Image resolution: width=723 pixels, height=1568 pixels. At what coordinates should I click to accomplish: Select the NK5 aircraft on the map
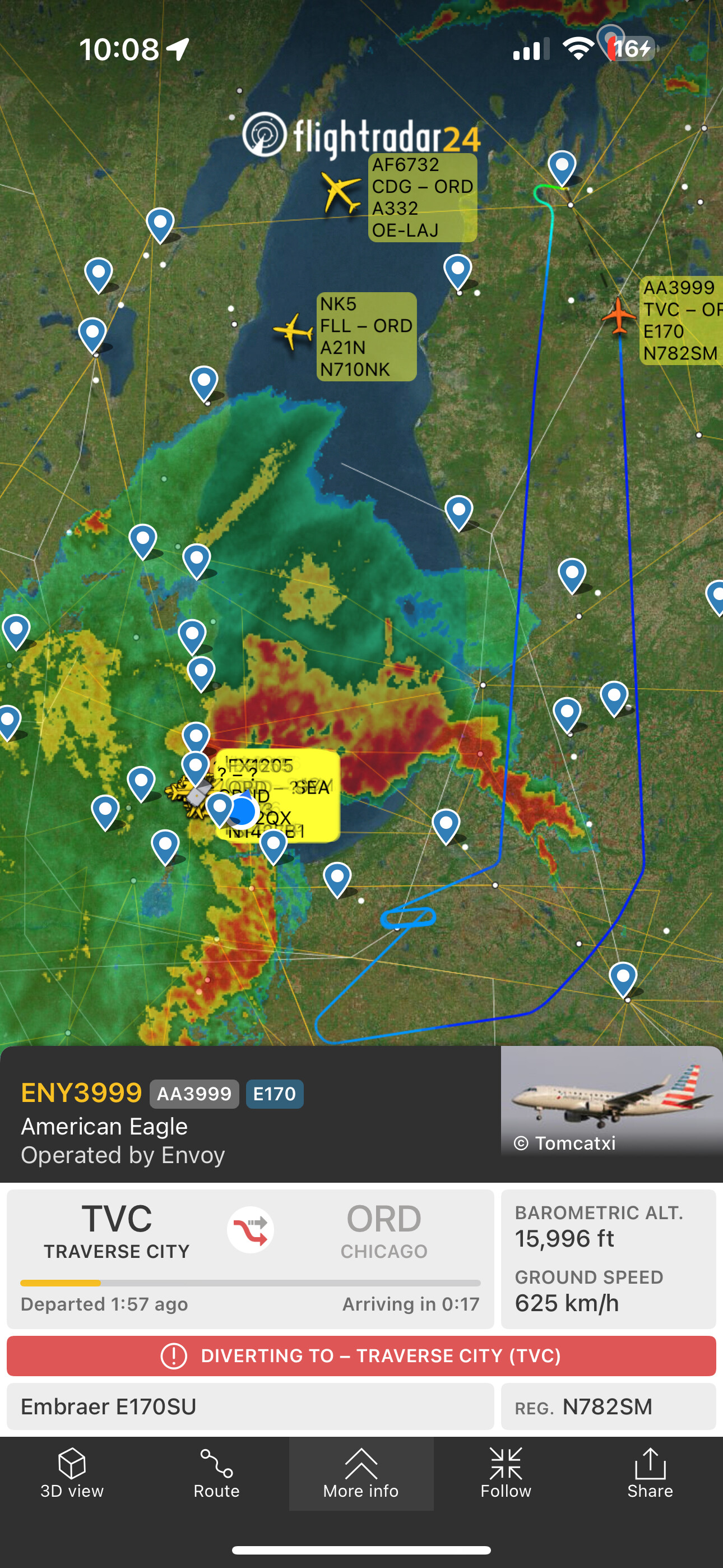click(293, 331)
